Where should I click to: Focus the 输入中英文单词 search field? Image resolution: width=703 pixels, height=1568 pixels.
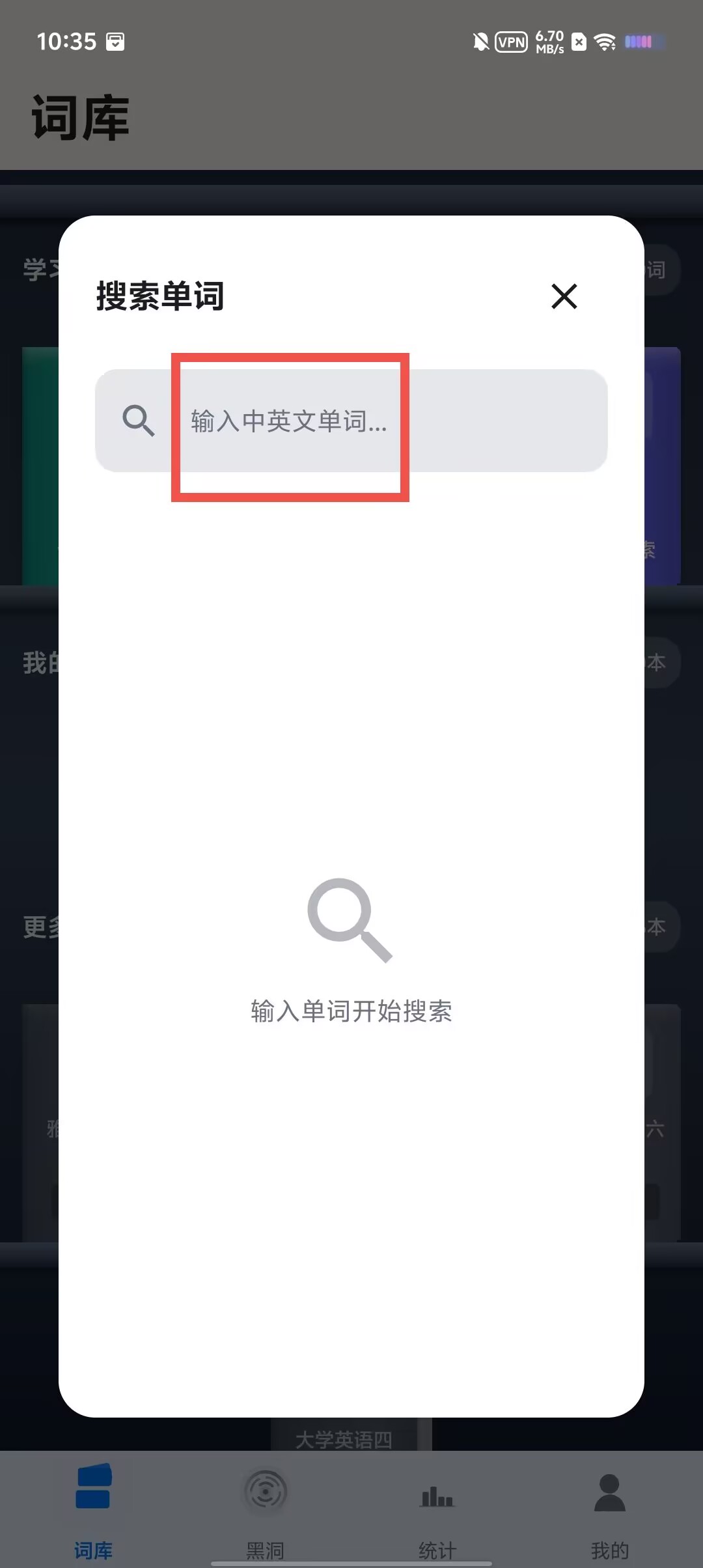pyautogui.click(x=351, y=421)
